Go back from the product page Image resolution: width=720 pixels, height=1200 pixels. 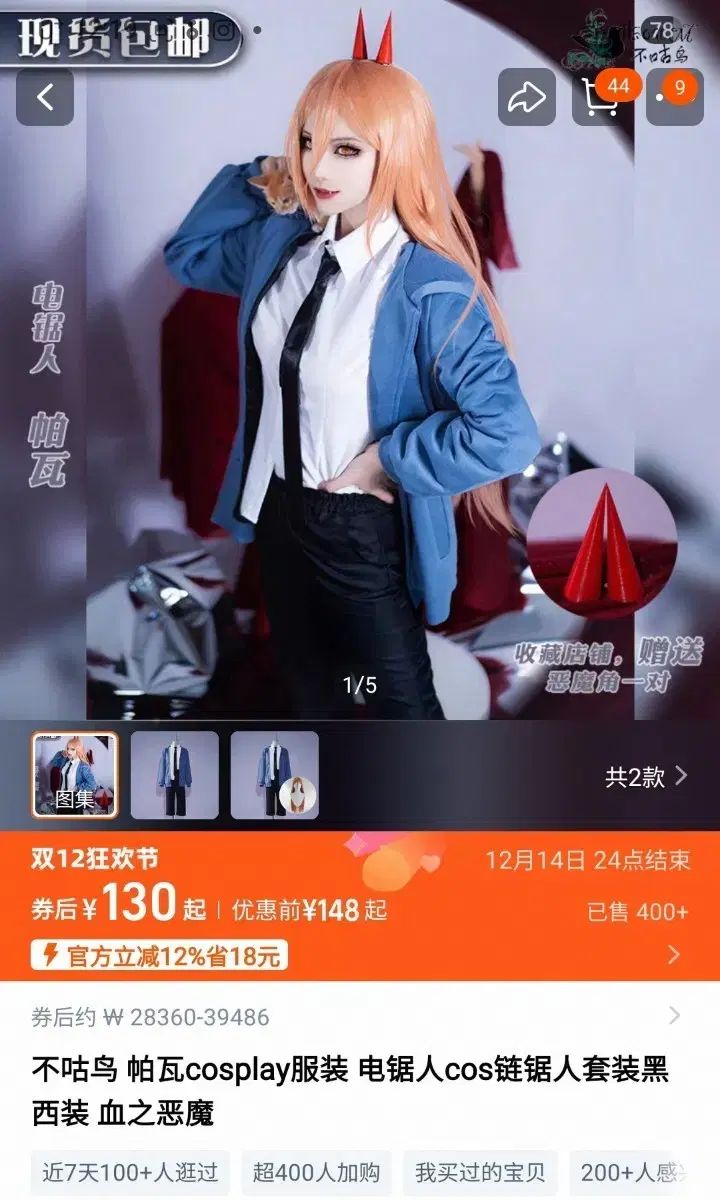click(45, 97)
